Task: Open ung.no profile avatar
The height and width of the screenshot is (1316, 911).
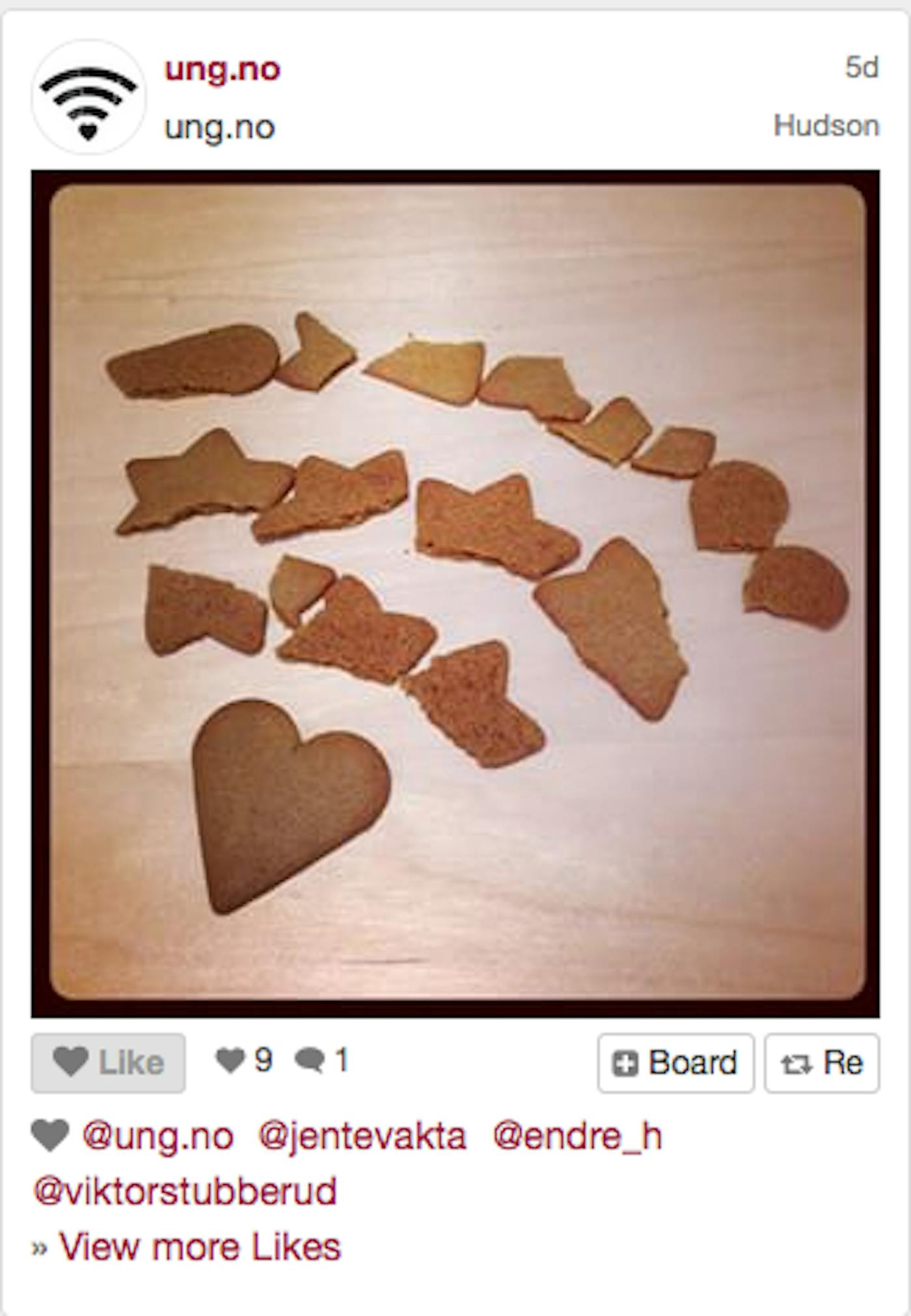Action: coord(88,97)
